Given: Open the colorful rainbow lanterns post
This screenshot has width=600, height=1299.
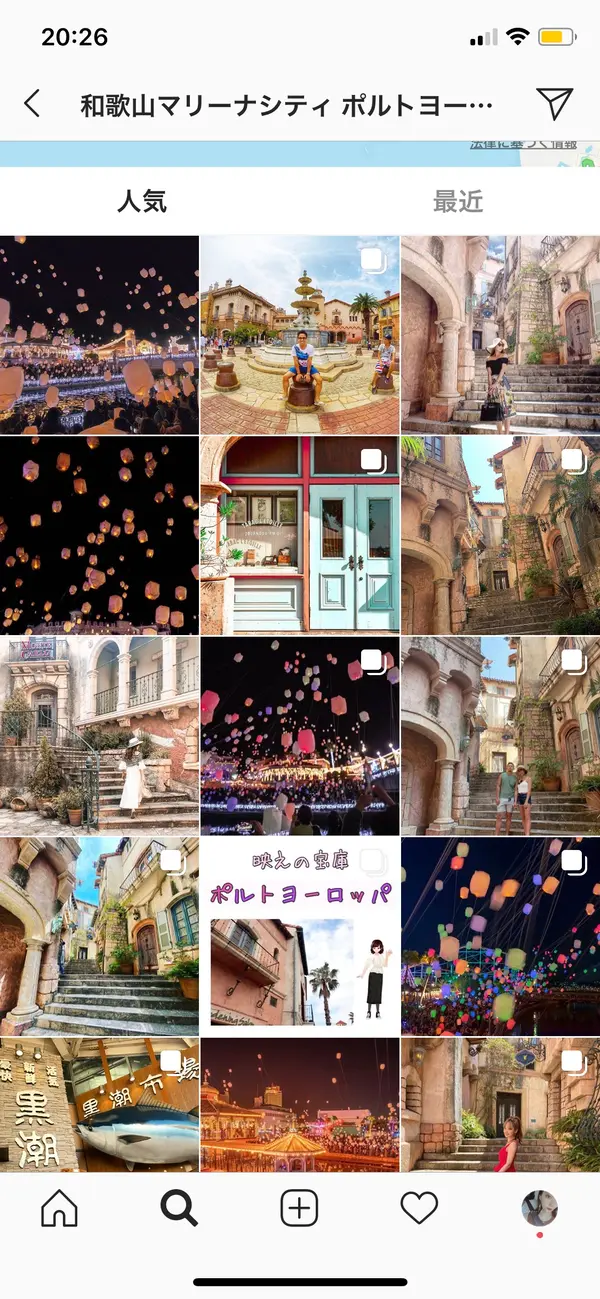Looking at the screenshot, I should [500, 935].
